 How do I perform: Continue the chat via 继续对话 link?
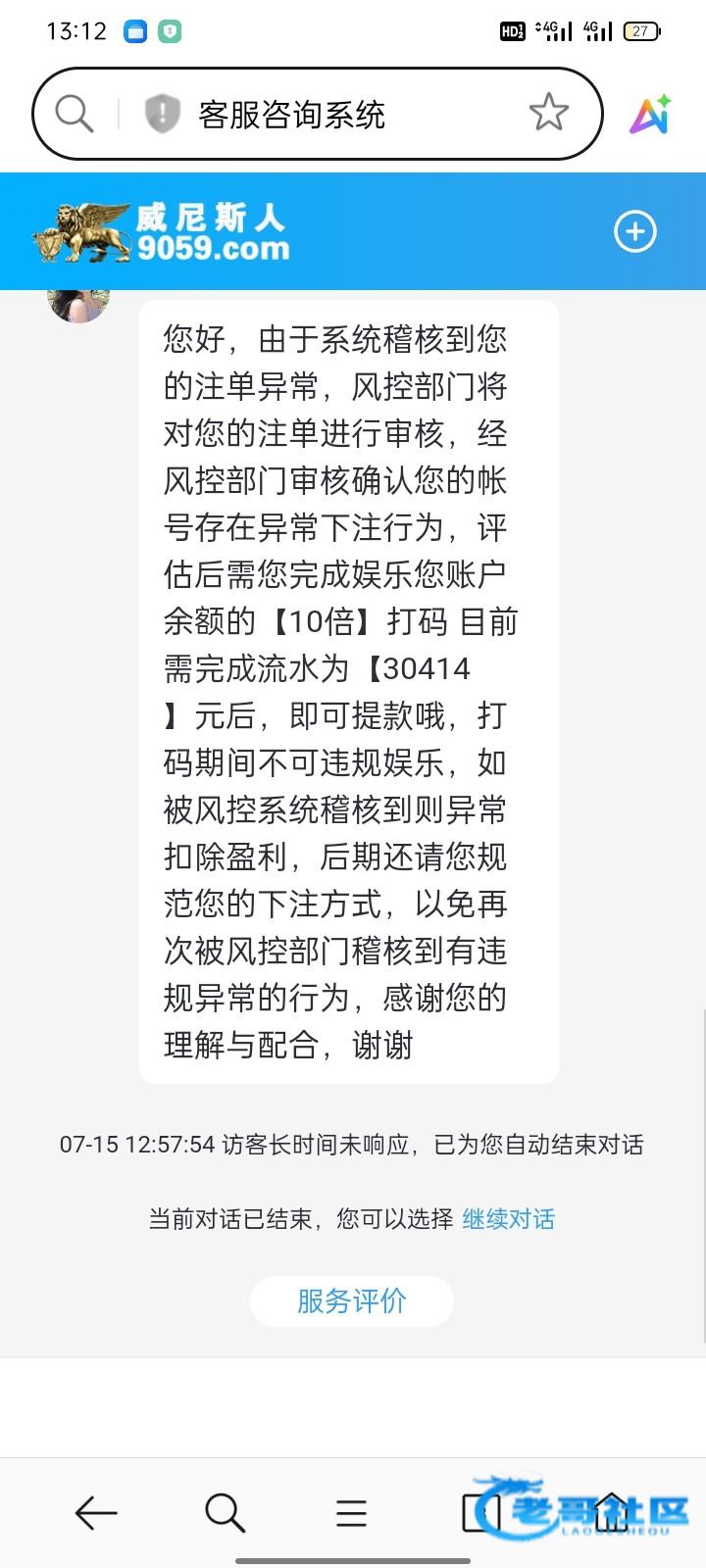[508, 1219]
